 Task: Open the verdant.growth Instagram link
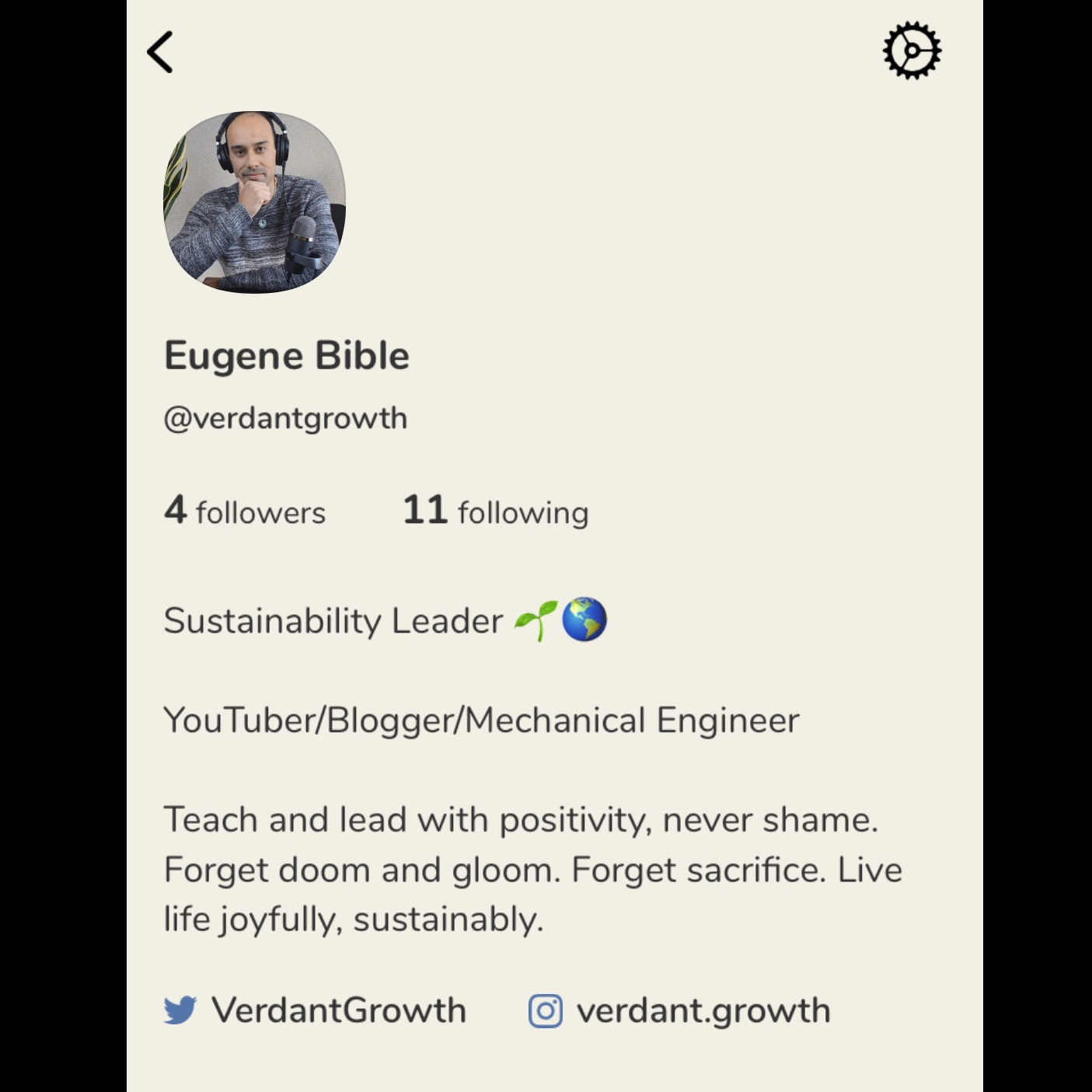(680, 1010)
